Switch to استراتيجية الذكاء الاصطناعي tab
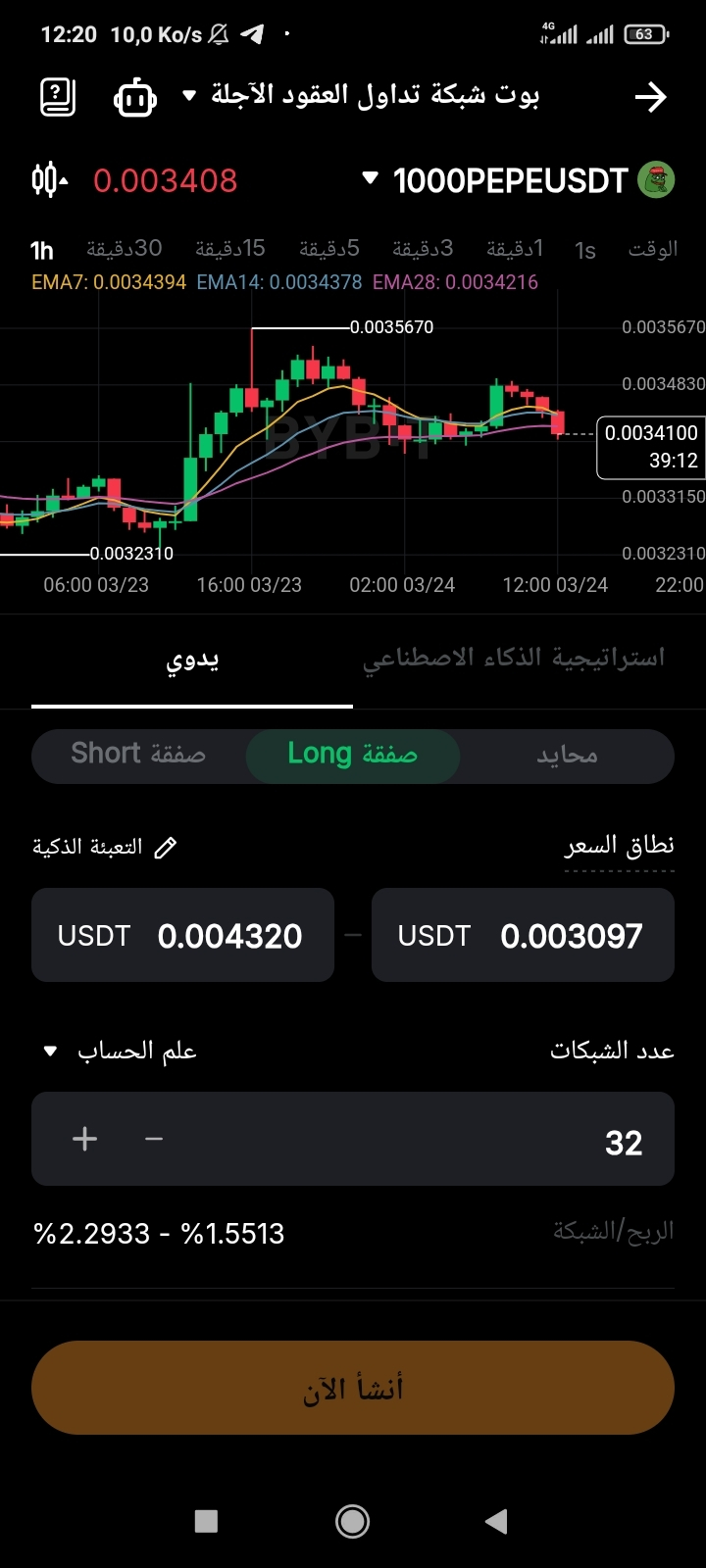 [x=513, y=658]
